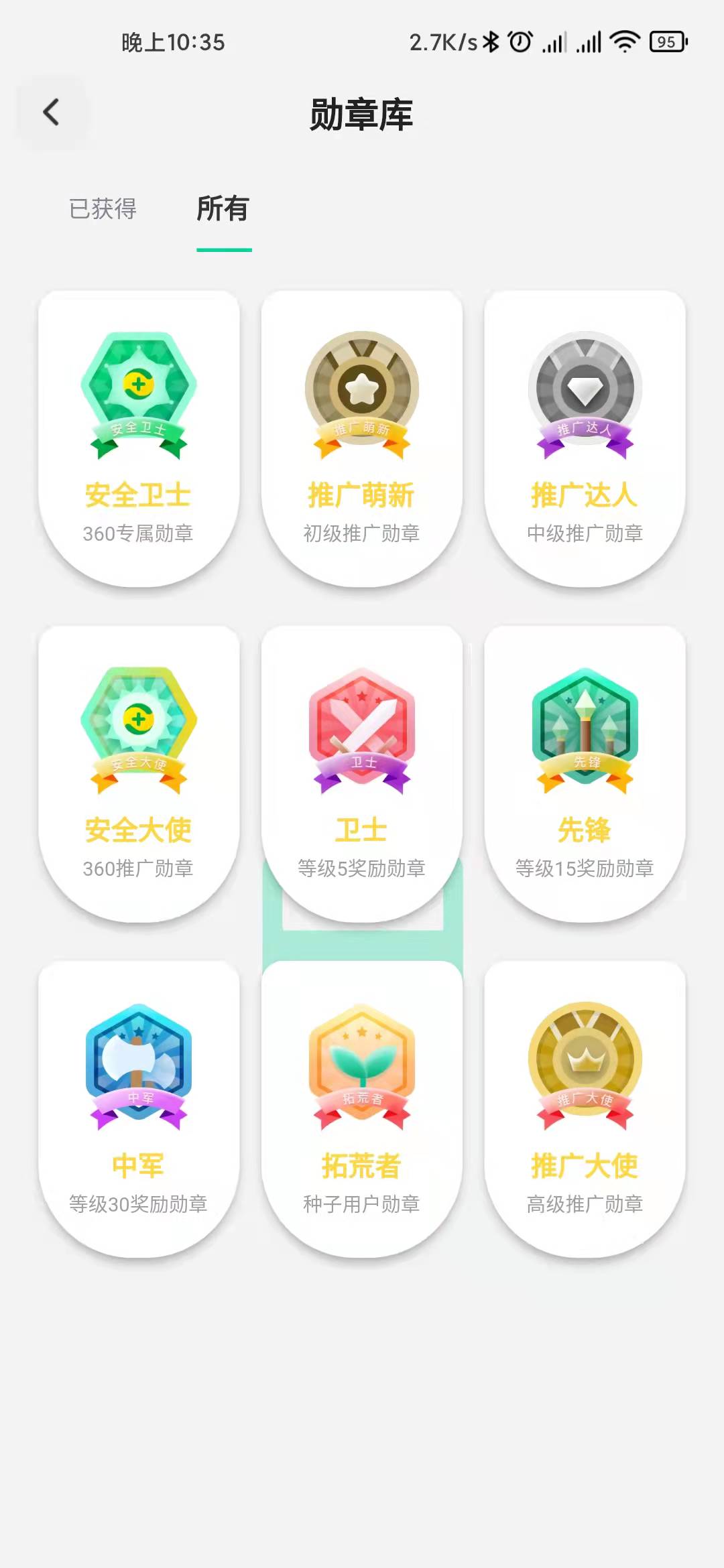Go back from the 勋章库 page

coord(52,113)
